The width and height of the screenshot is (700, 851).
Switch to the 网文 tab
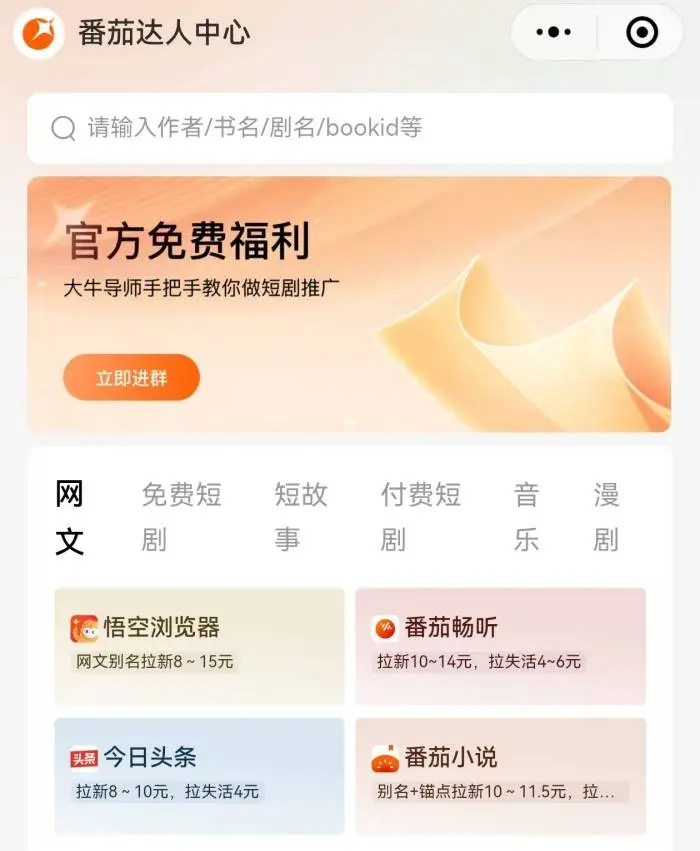(x=69, y=517)
